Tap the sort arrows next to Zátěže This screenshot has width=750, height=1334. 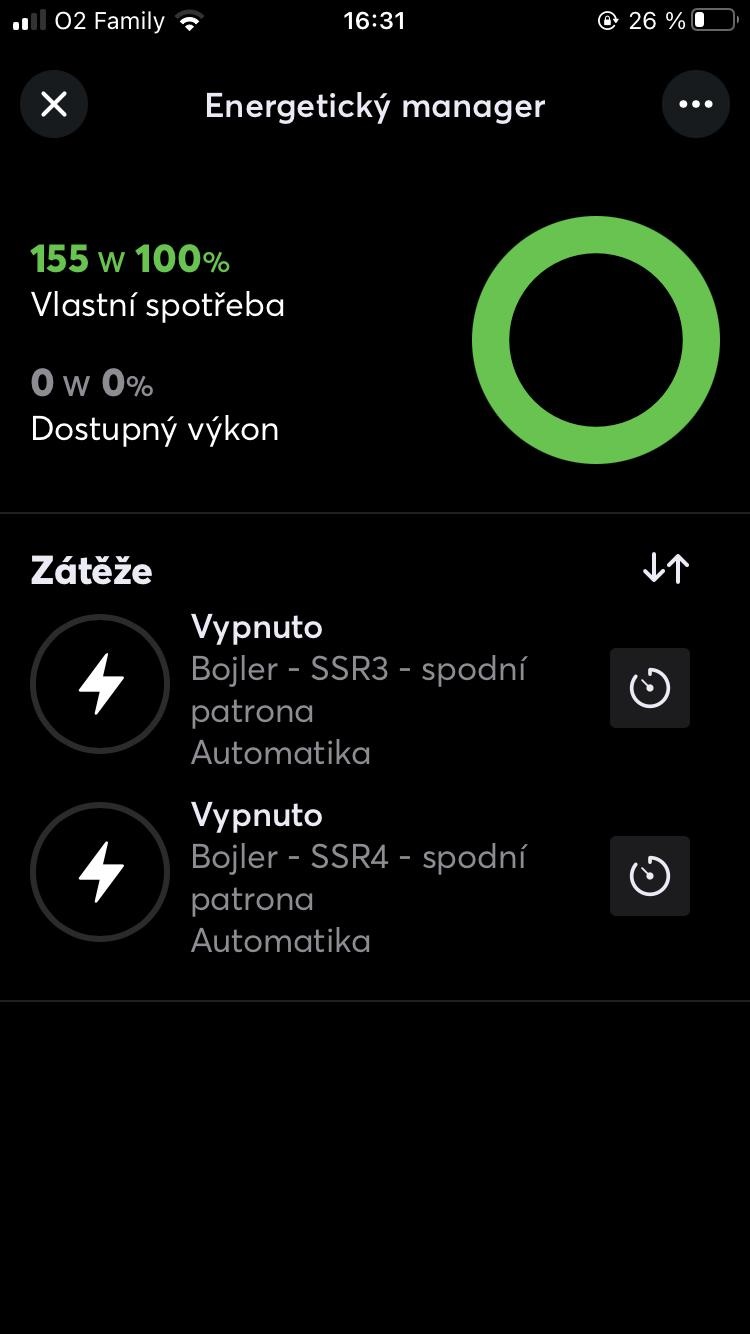pyautogui.click(x=666, y=569)
